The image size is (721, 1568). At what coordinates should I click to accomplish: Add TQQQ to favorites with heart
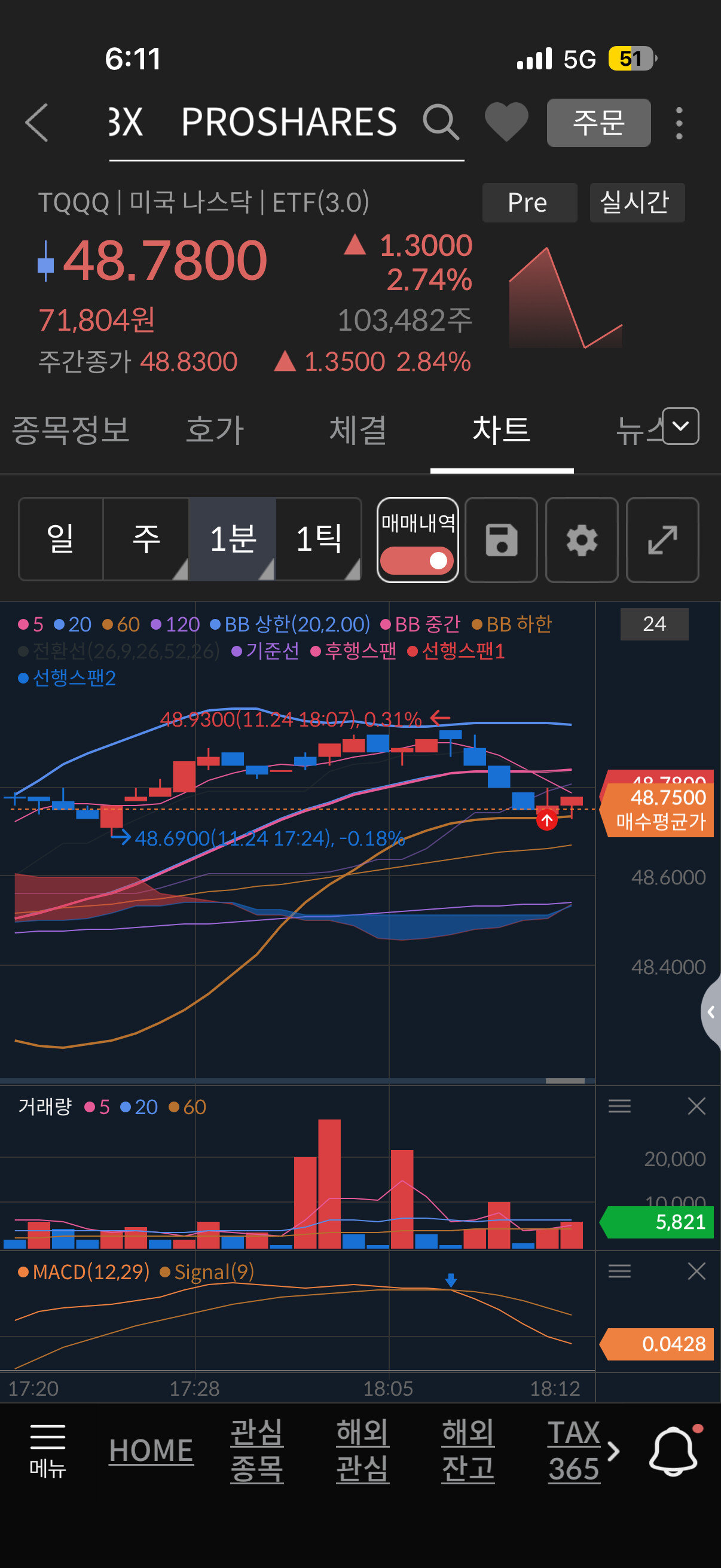(x=506, y=123)
